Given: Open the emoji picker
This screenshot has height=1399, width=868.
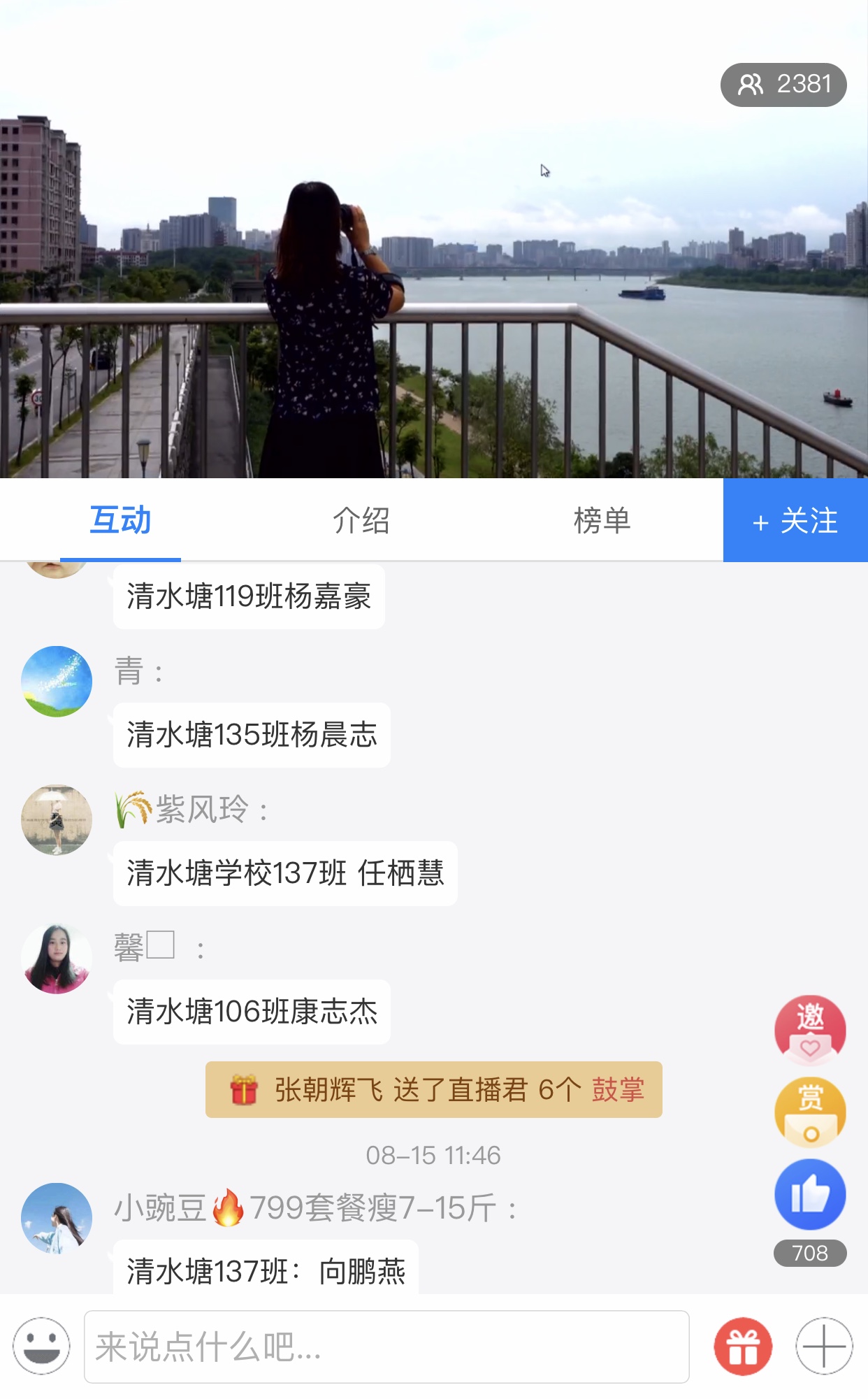Looking at the screenshot, I should (x=41, y=1346).
